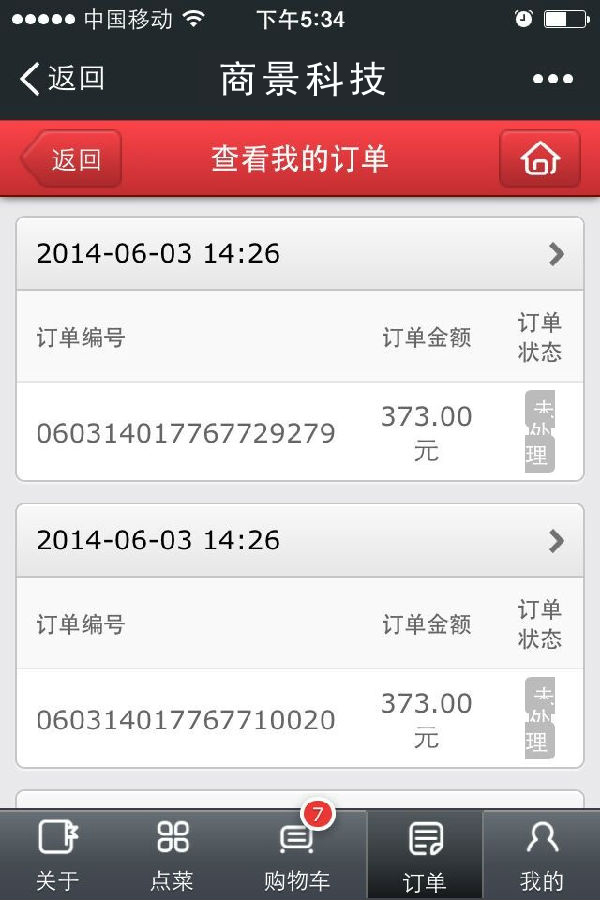
Task: Open the three-dot overflow menu
Action: 552,79
